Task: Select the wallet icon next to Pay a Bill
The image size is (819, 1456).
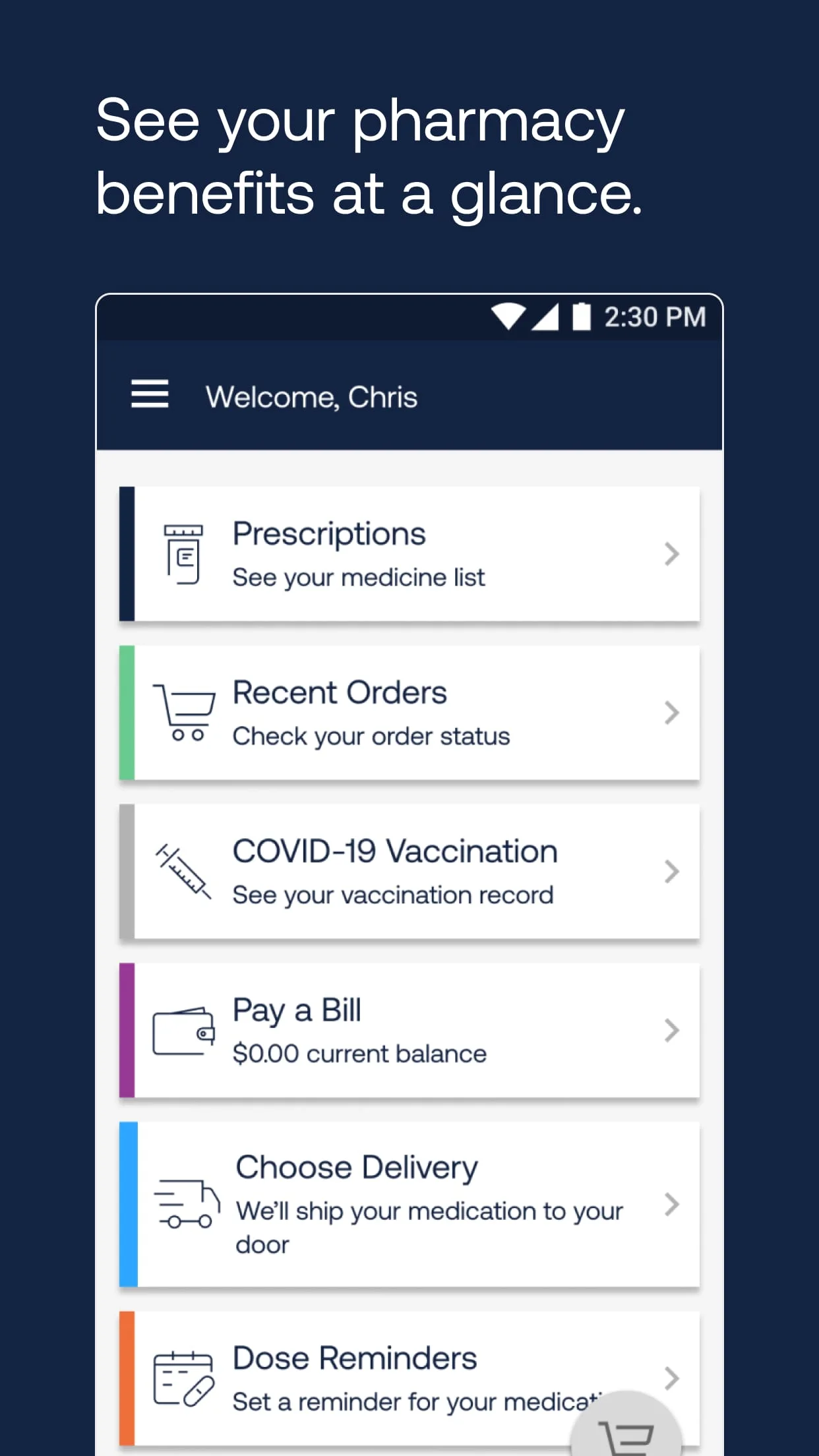Action: pyautogui.click(x=183, y=1031)
